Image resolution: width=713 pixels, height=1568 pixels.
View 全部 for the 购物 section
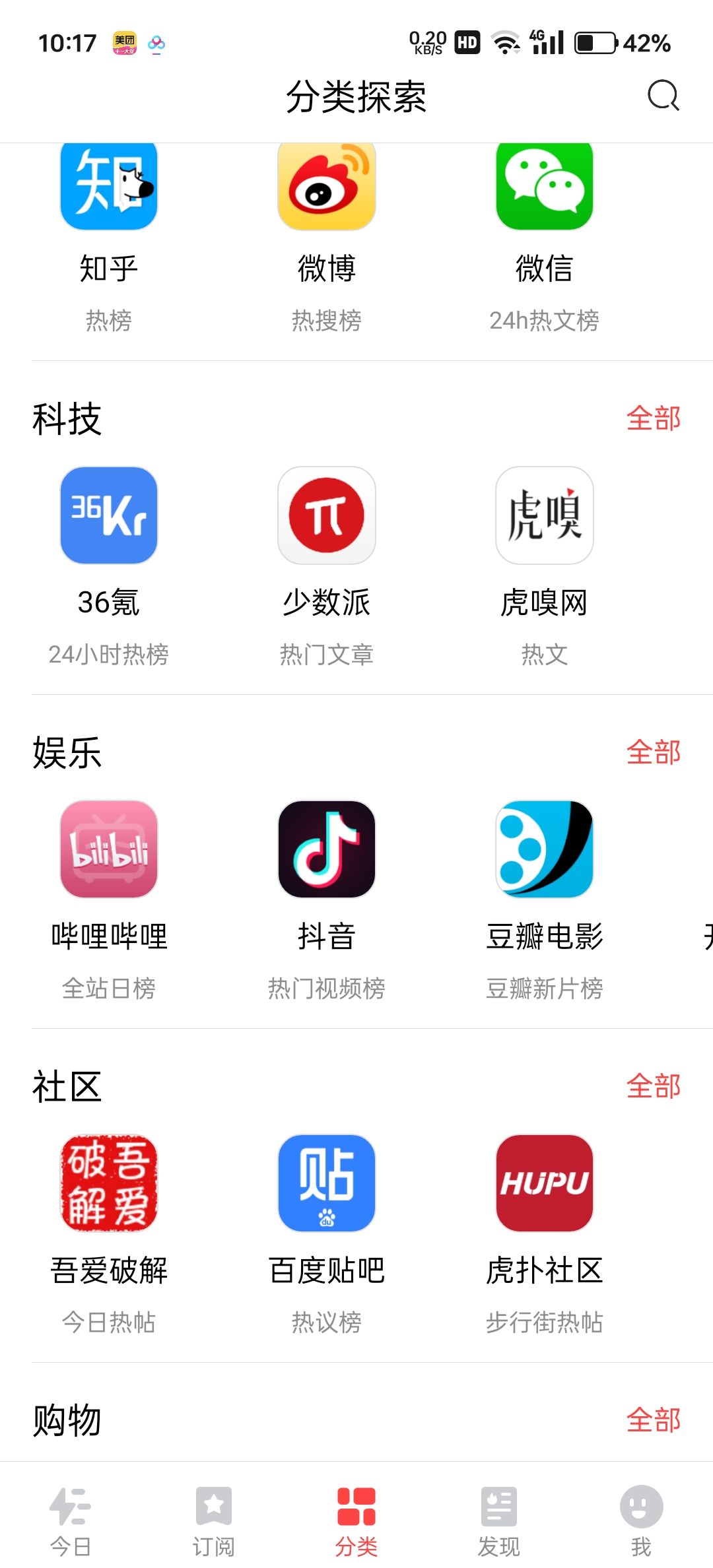[x=653, y=1420]
